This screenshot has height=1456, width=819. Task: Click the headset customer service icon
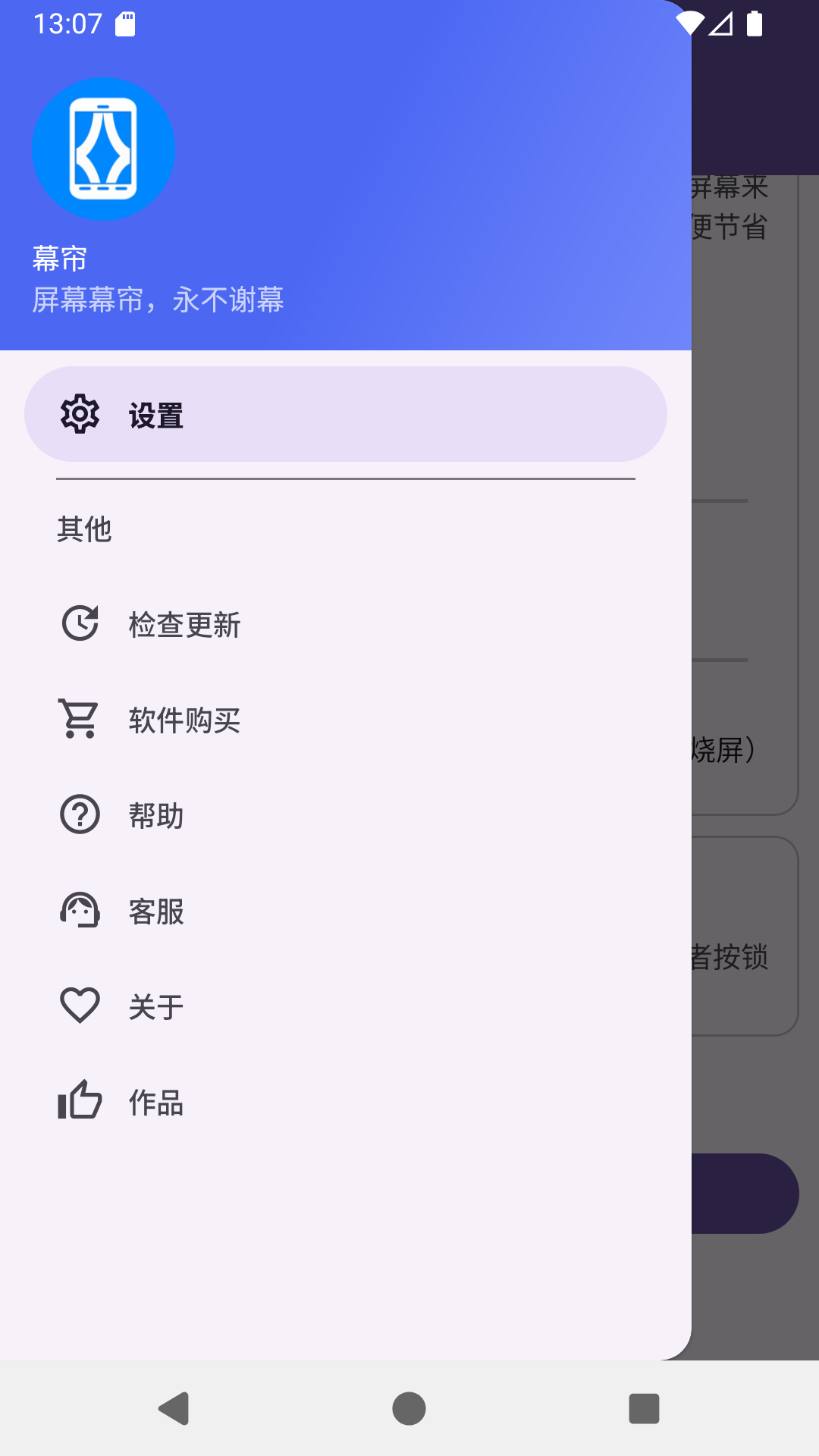[x=79, y=911]
